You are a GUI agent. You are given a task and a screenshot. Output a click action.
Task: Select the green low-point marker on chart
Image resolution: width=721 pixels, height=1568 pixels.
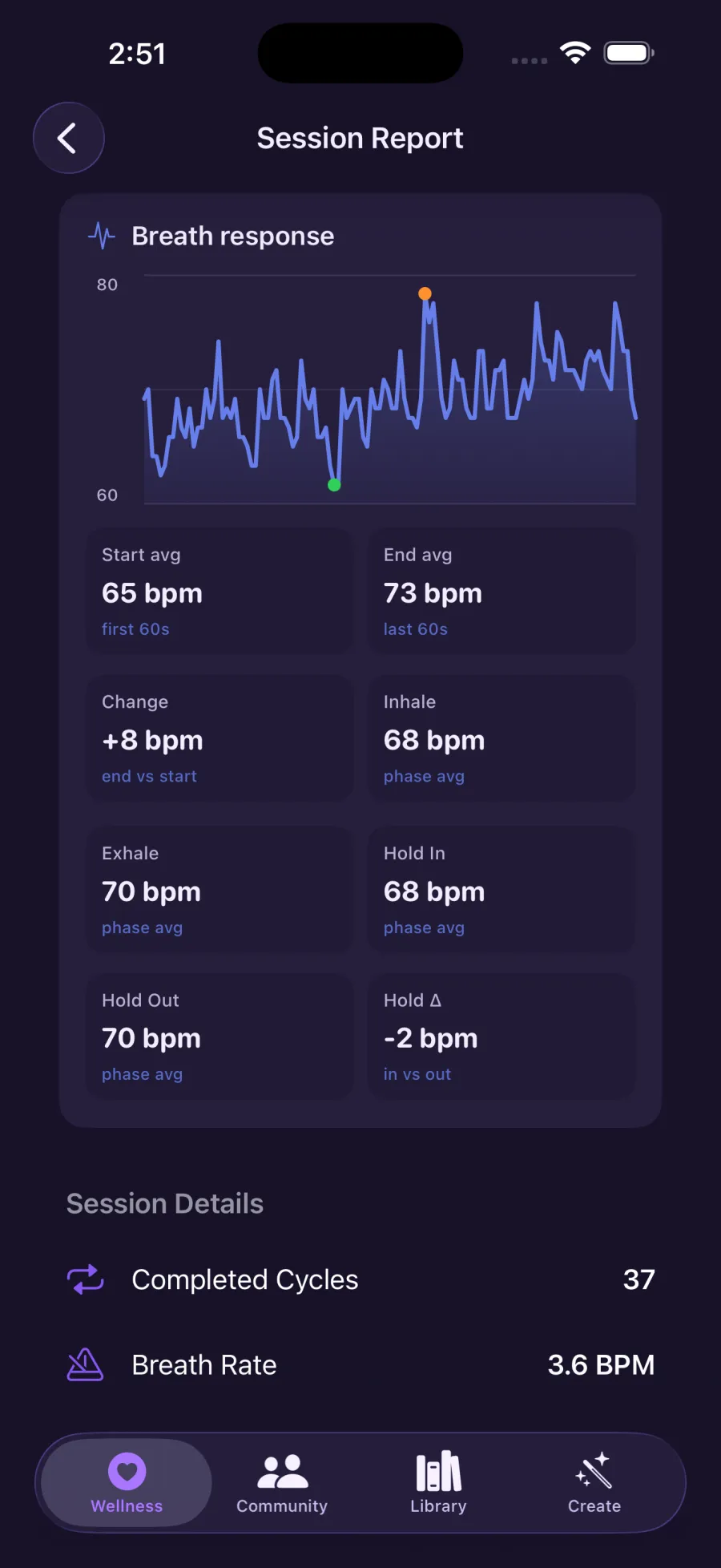pyautogui.click(x=334, y=484)
